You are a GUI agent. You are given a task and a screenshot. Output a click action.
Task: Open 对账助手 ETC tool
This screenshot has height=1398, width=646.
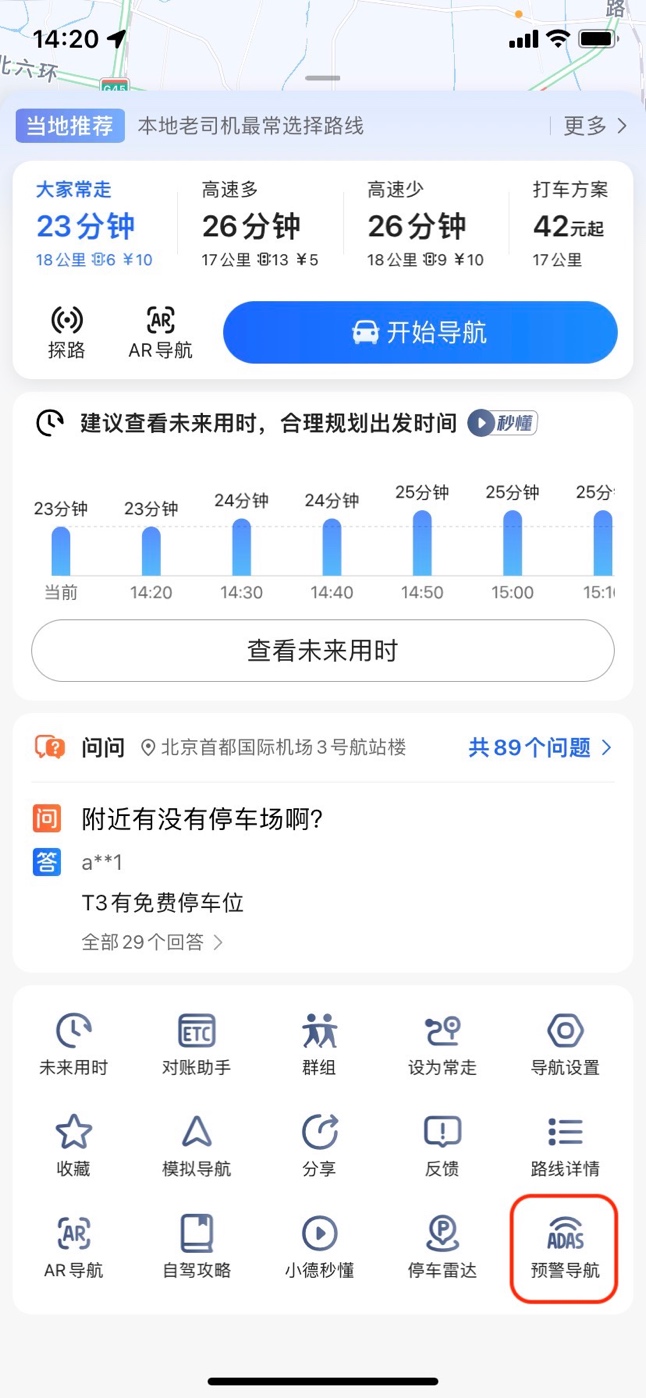tap(196, 1044)
